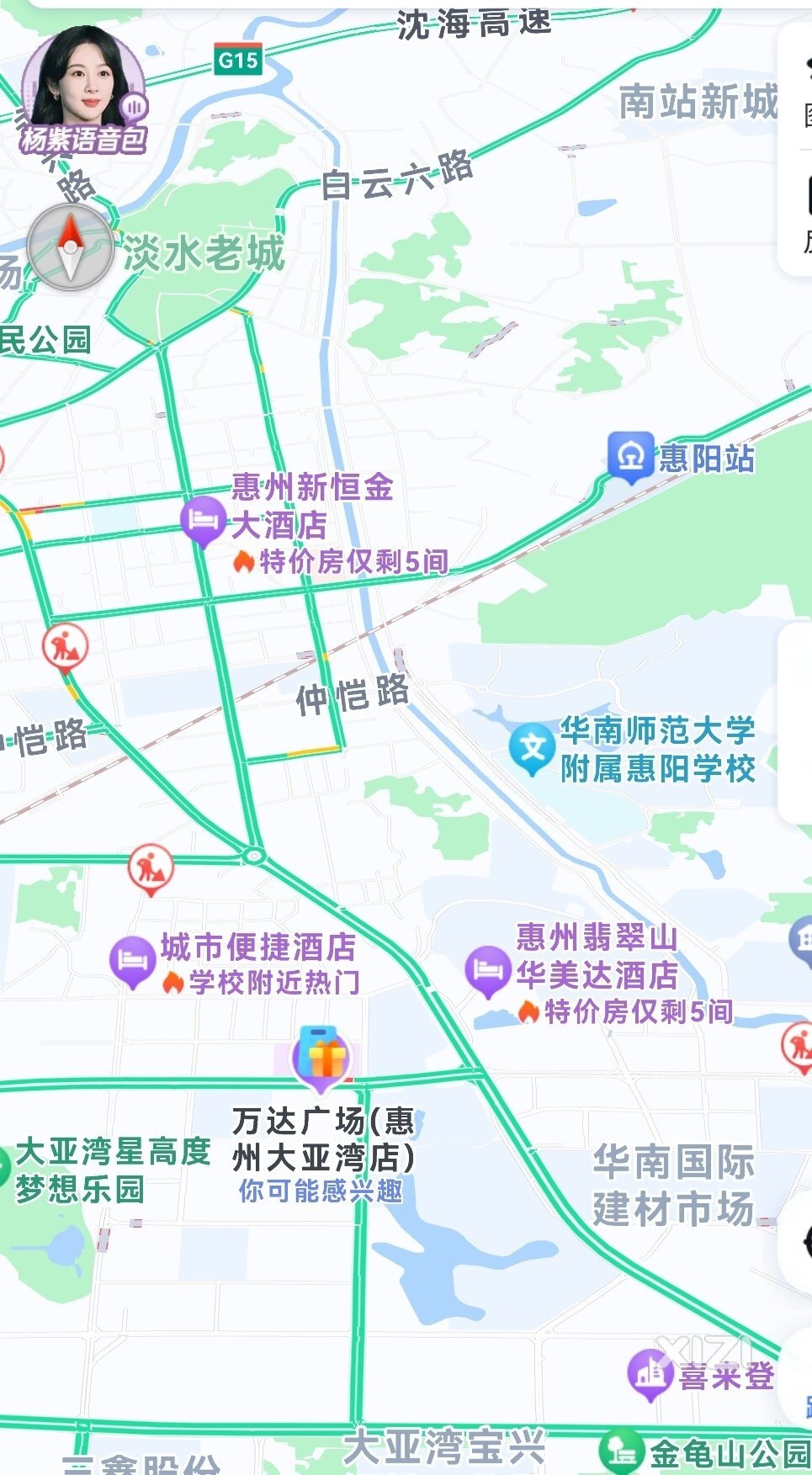Open 城市便捷酒店 hotel marker
Viewport: 812px width, 1475px height.
pyautogui.click(x=131, y=960)
